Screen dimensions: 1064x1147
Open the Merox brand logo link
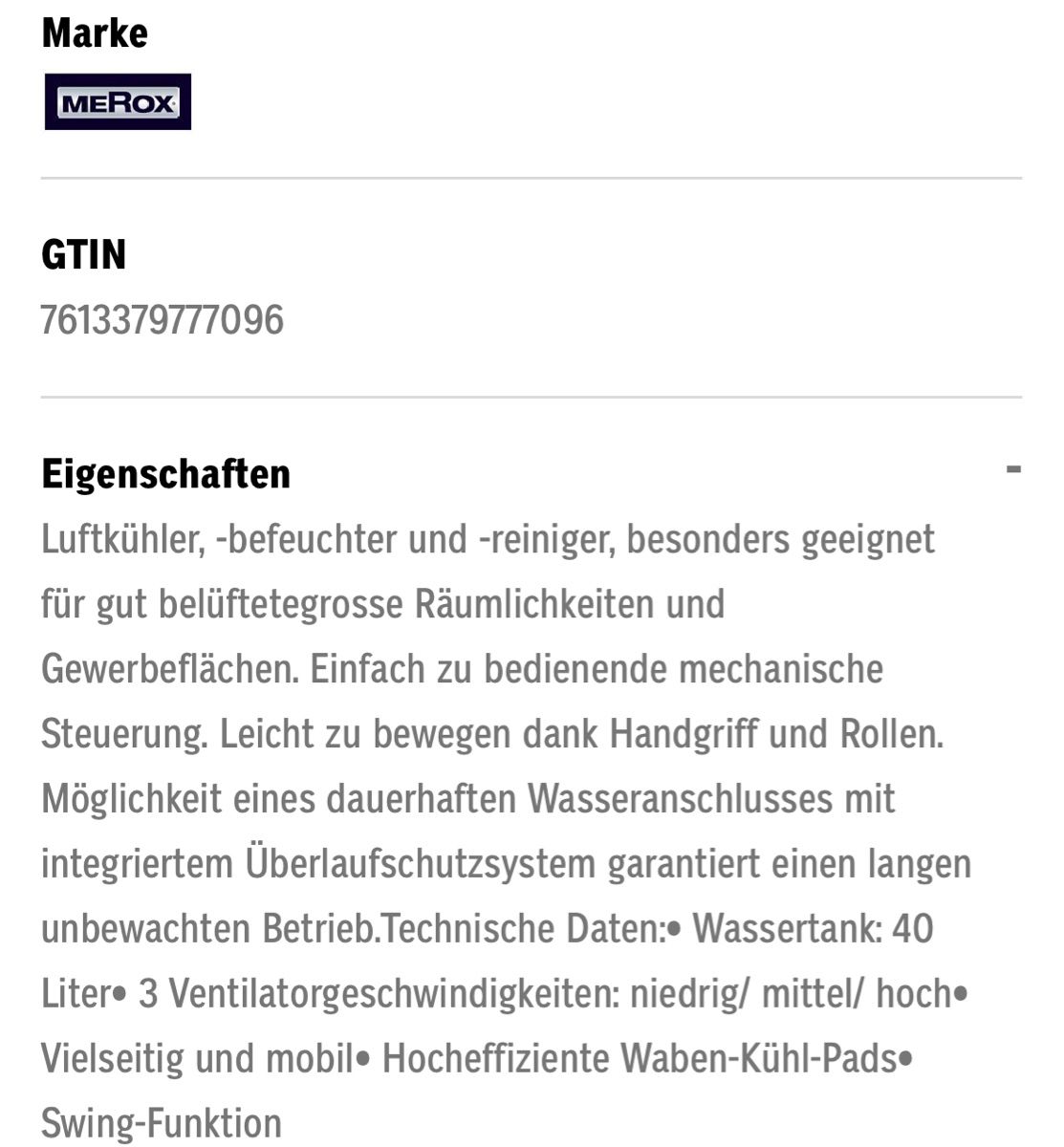pyautogui.click(x=118, y=102)
